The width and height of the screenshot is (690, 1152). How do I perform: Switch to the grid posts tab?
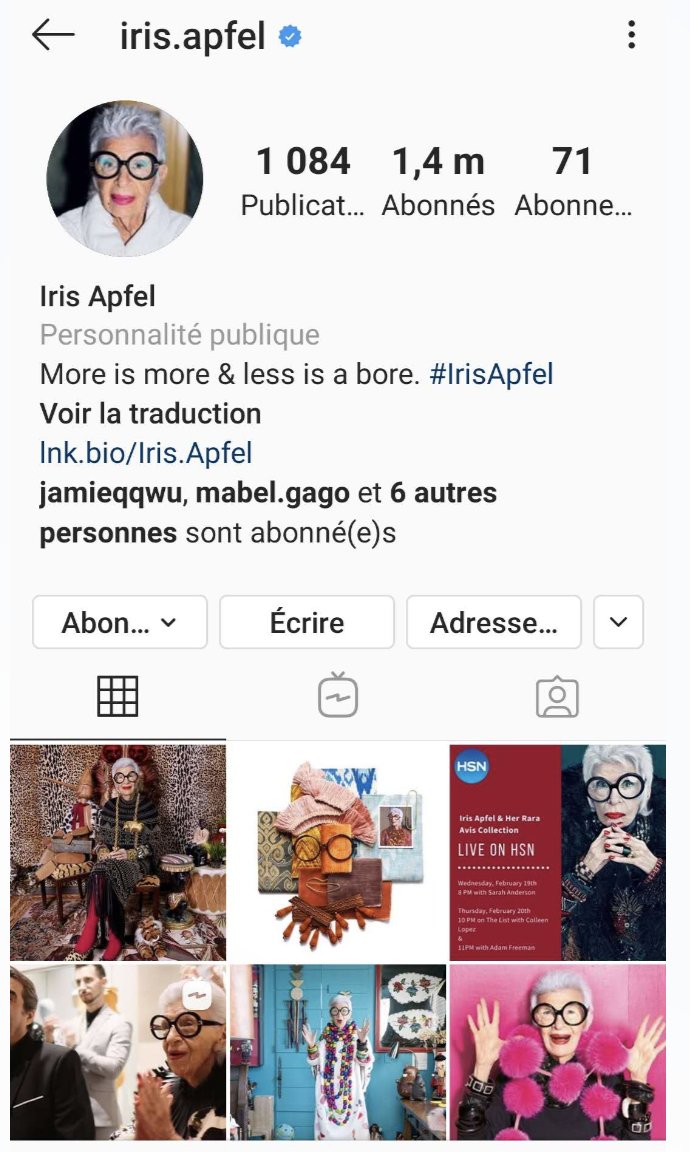click(x=118, y=696)
